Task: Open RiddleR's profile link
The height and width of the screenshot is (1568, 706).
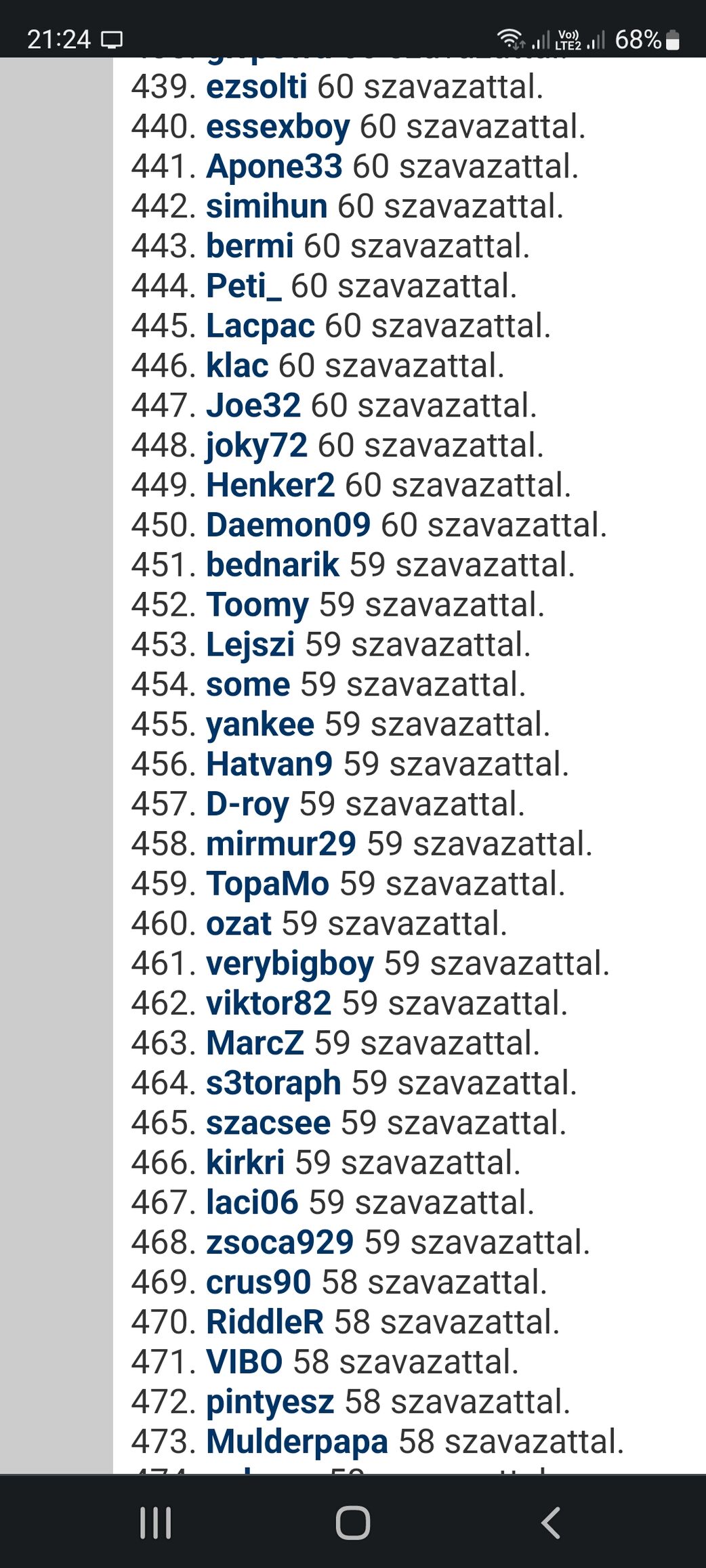Action: point(264,1323)
